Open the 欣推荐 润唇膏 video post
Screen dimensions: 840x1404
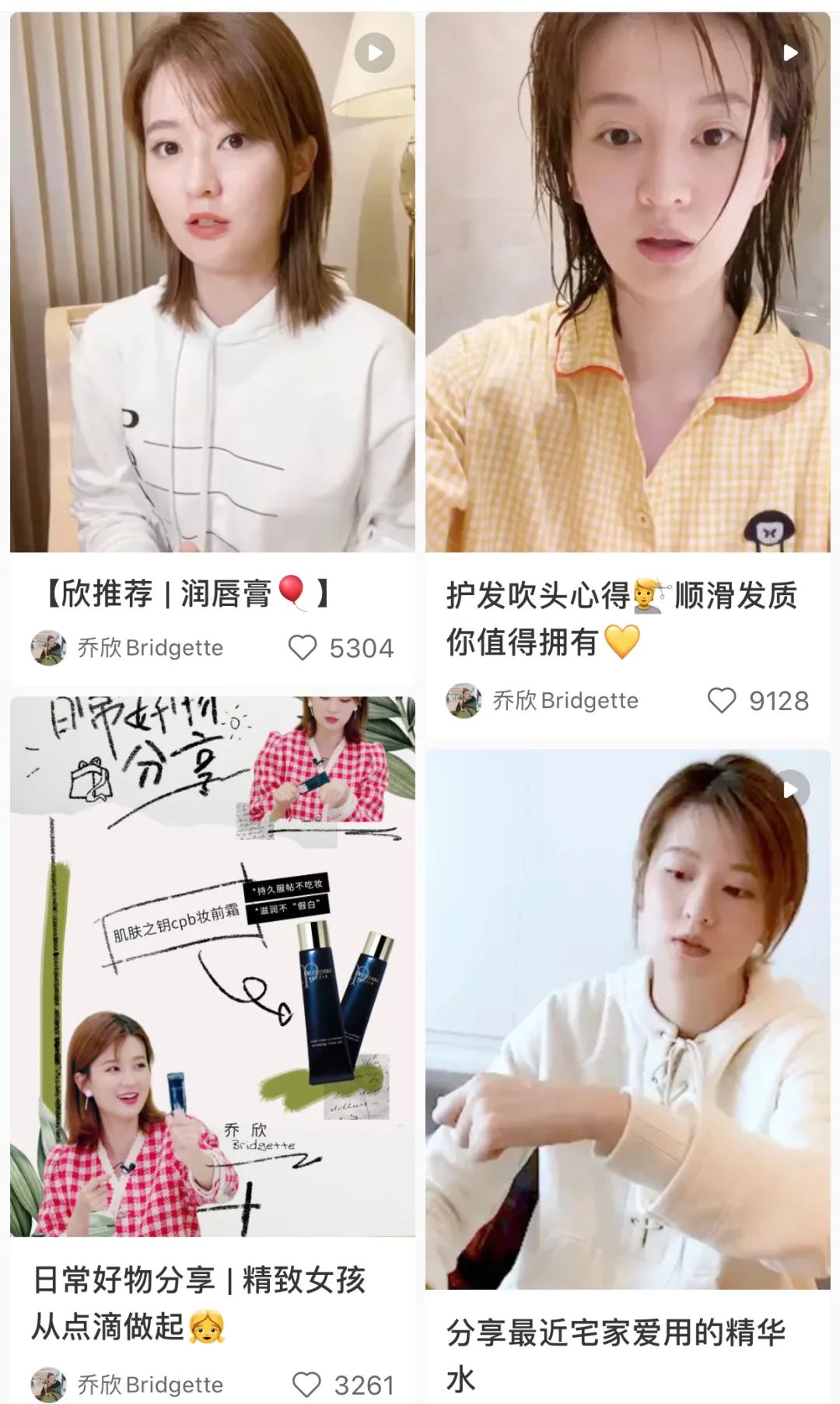pyautogui.click(x=212, y=282)
